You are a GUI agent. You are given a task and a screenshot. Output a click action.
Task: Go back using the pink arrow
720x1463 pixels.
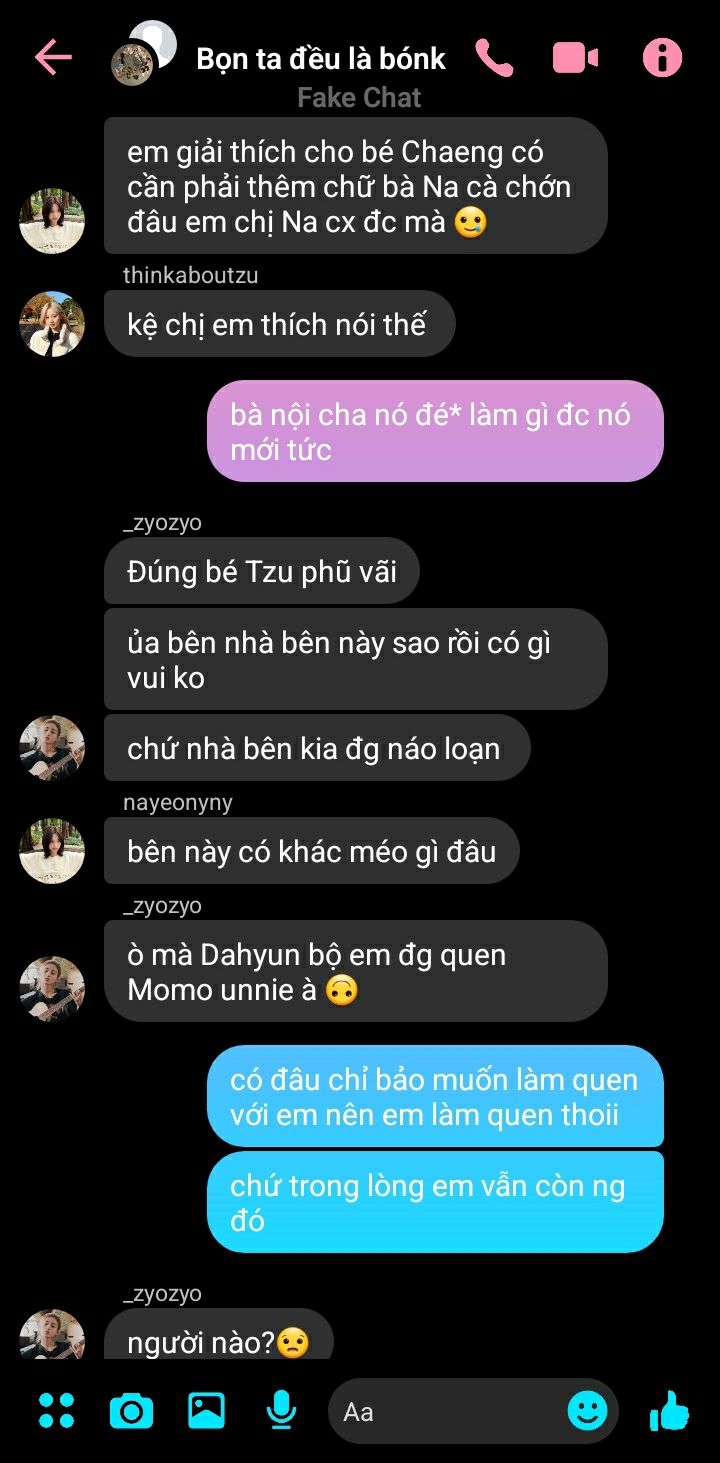[x=53, y=57]
